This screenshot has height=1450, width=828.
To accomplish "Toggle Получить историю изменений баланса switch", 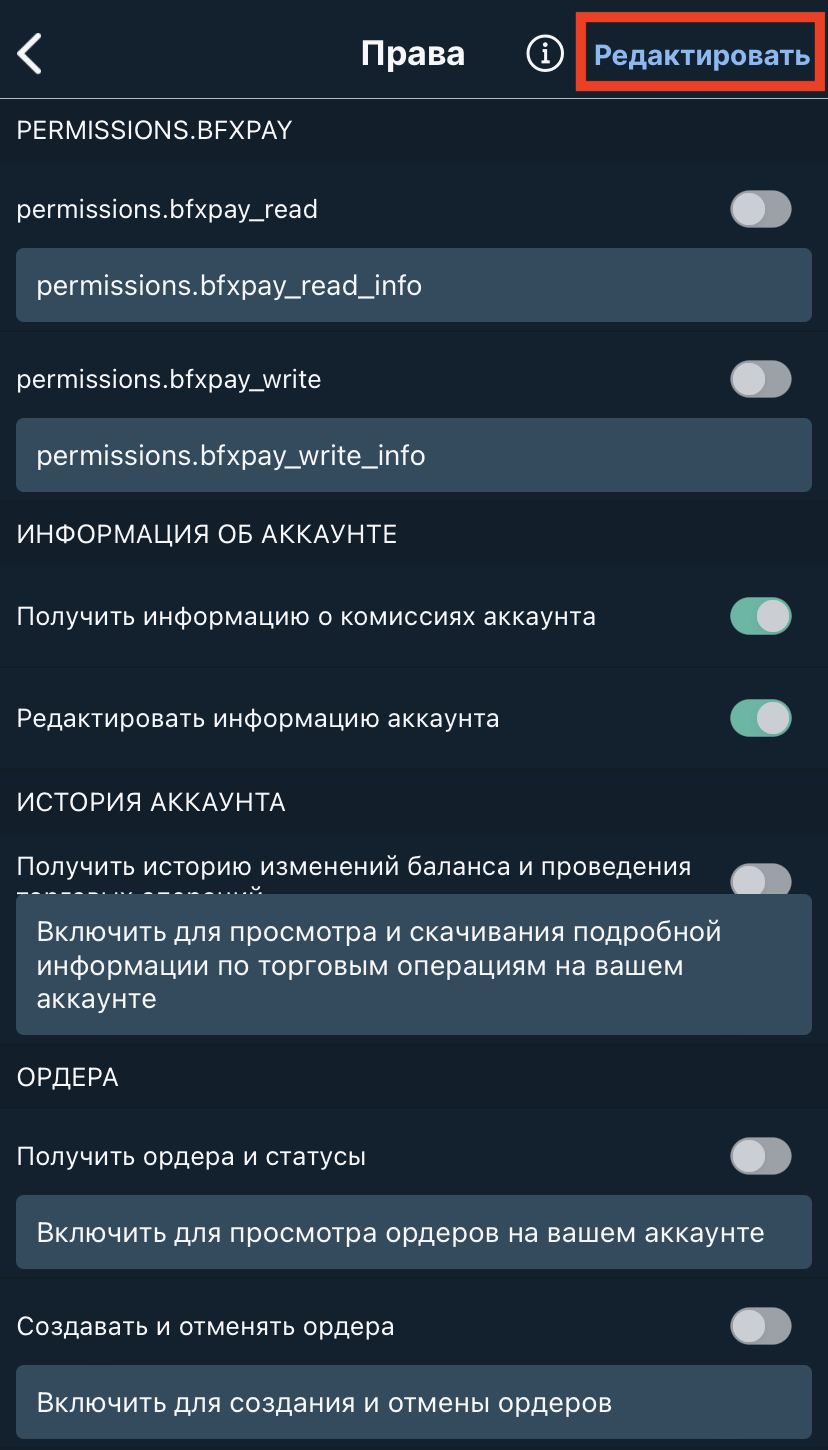I will click(761, 880).
